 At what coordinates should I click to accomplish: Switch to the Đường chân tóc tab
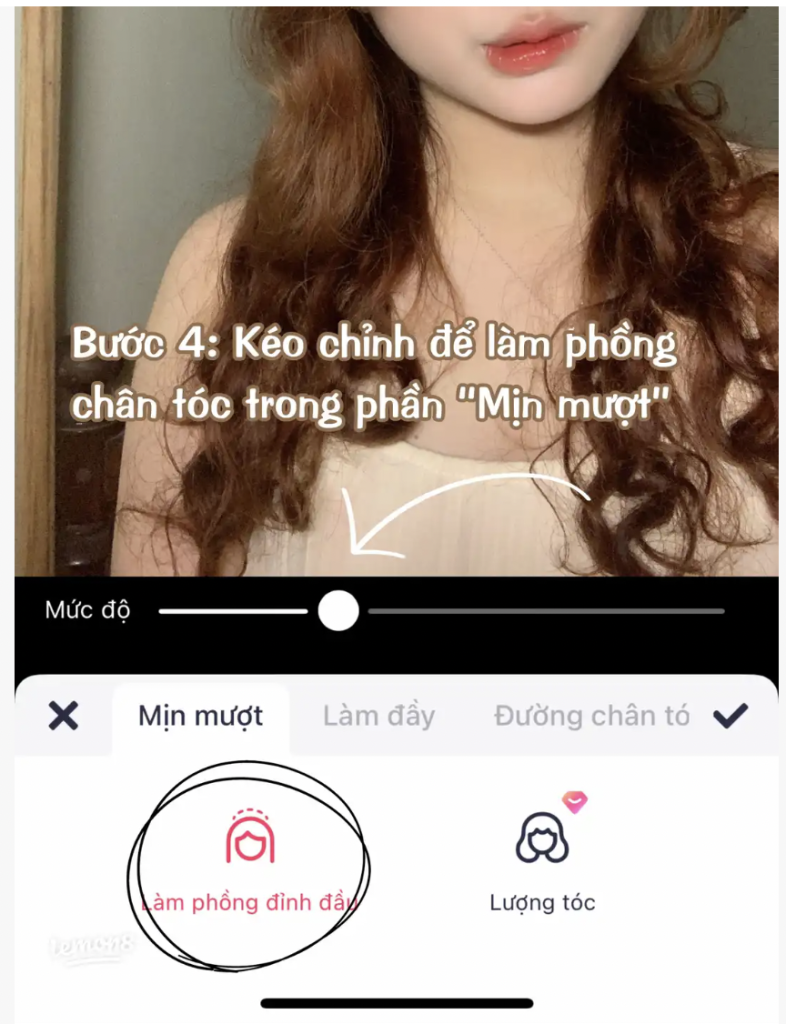(x=591, y=716)
